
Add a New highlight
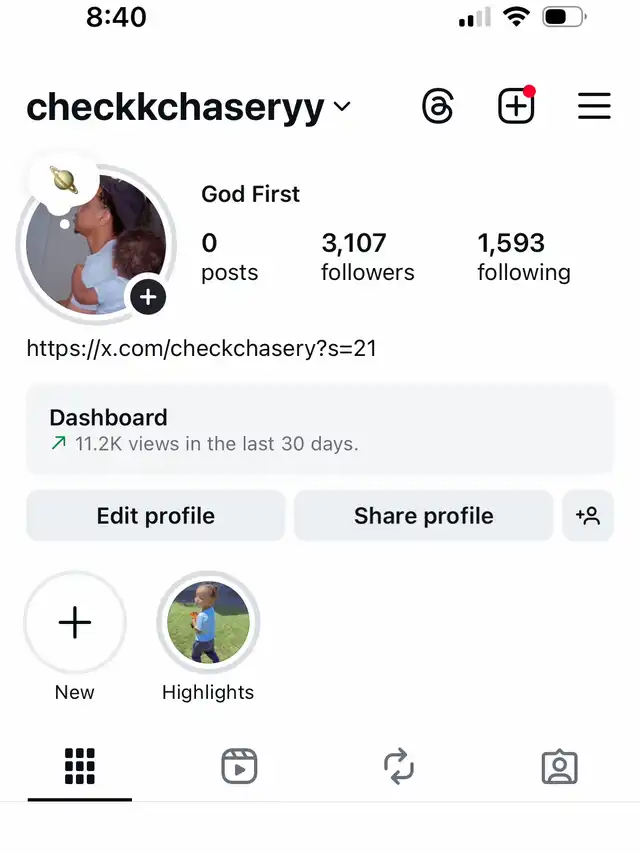pyautogui.click(x=75, y=624)
